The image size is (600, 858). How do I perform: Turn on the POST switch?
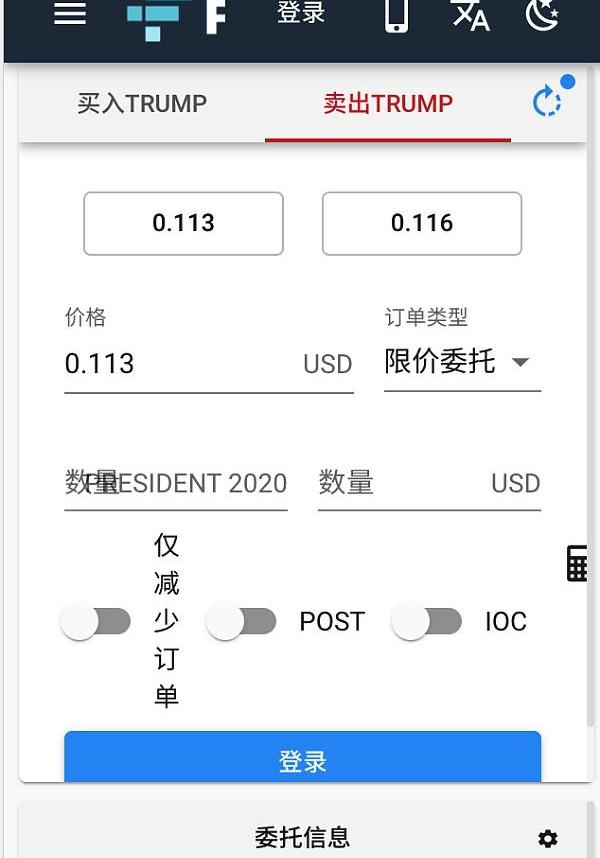(x=241, y=622)
